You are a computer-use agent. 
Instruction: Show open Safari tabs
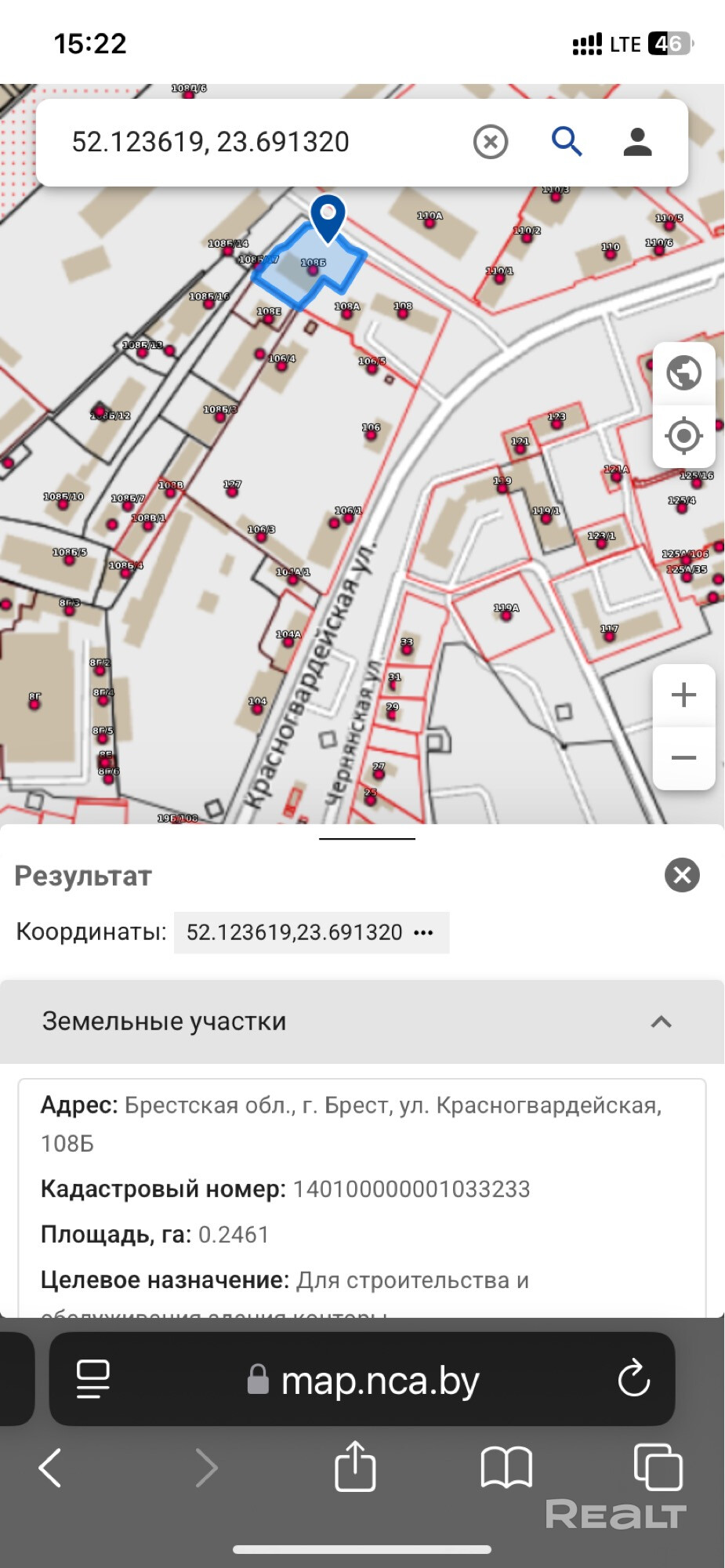click(x=657, y=1466)
